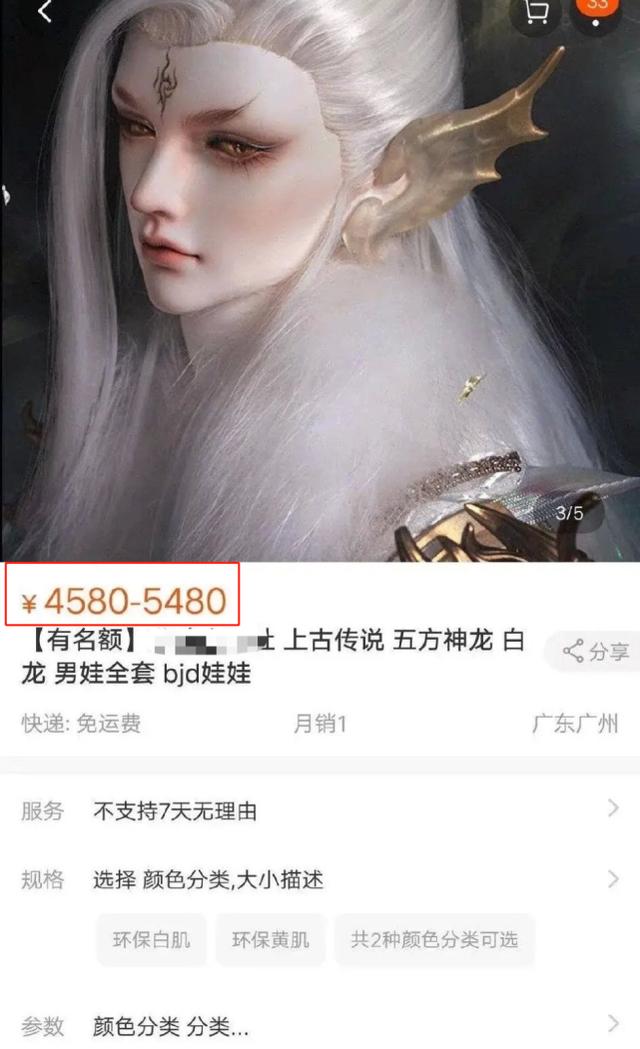Share this product via 分享 button
This screenshot has height=1049, width=640.
click(x=595, y=651)
